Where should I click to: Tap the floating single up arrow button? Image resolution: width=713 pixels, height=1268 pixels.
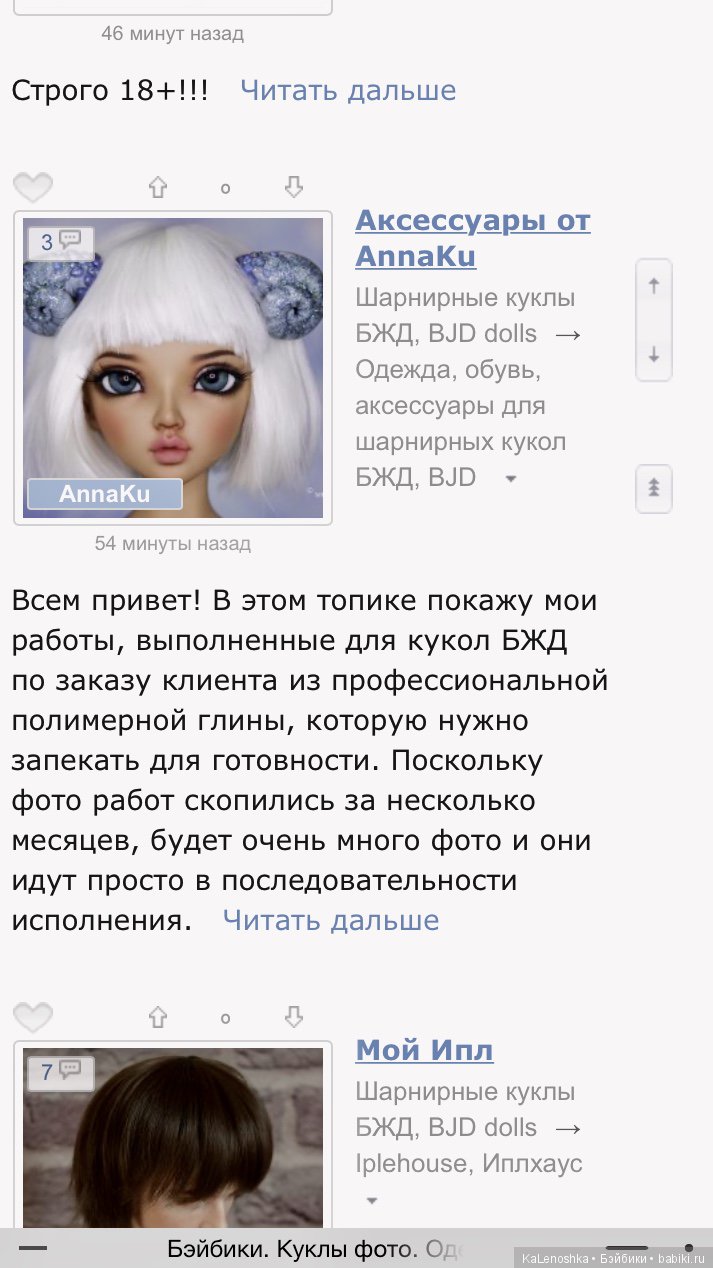coord(654,286)
